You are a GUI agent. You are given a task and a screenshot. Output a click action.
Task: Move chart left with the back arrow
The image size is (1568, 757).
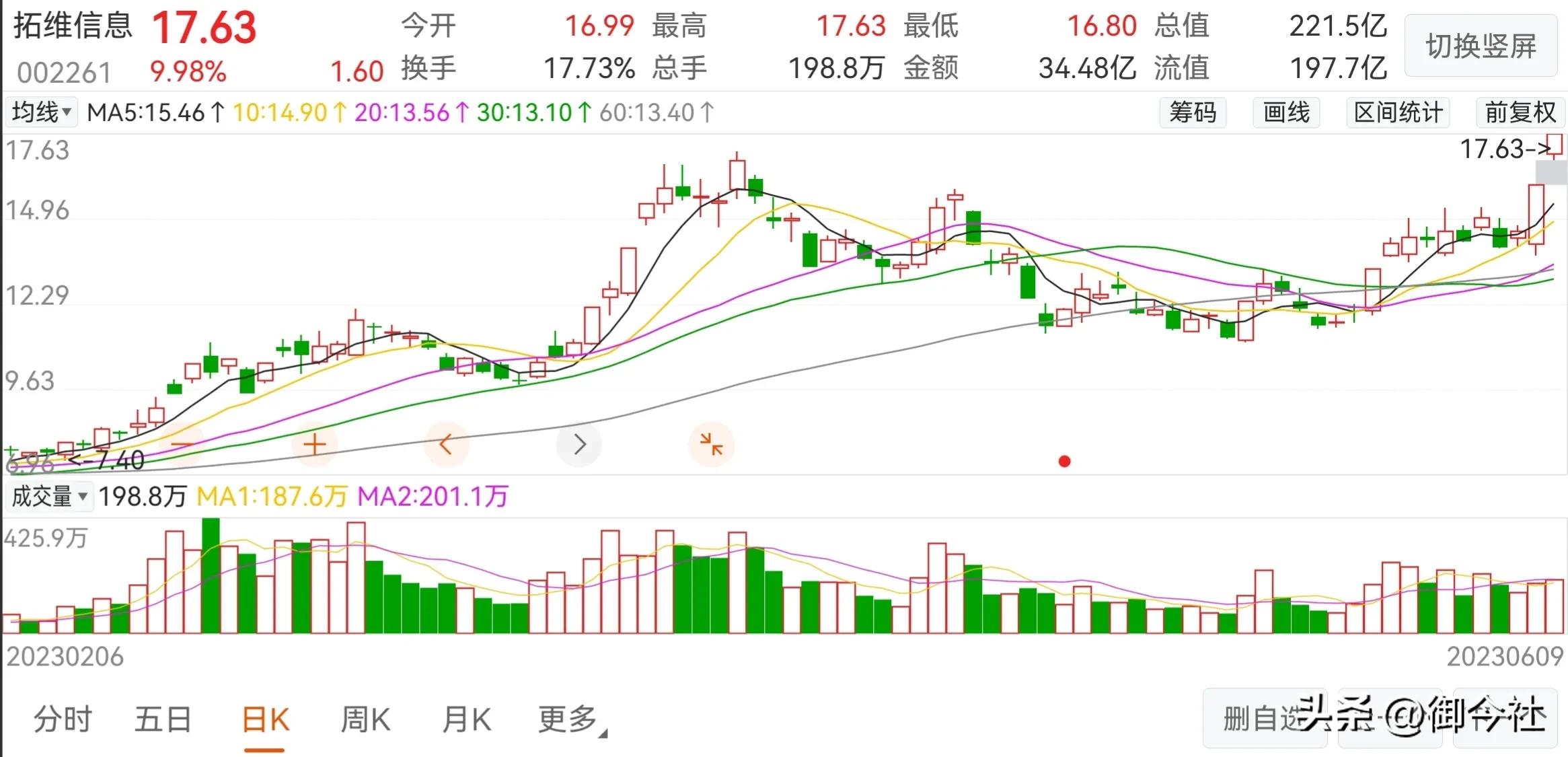point(445,444)
